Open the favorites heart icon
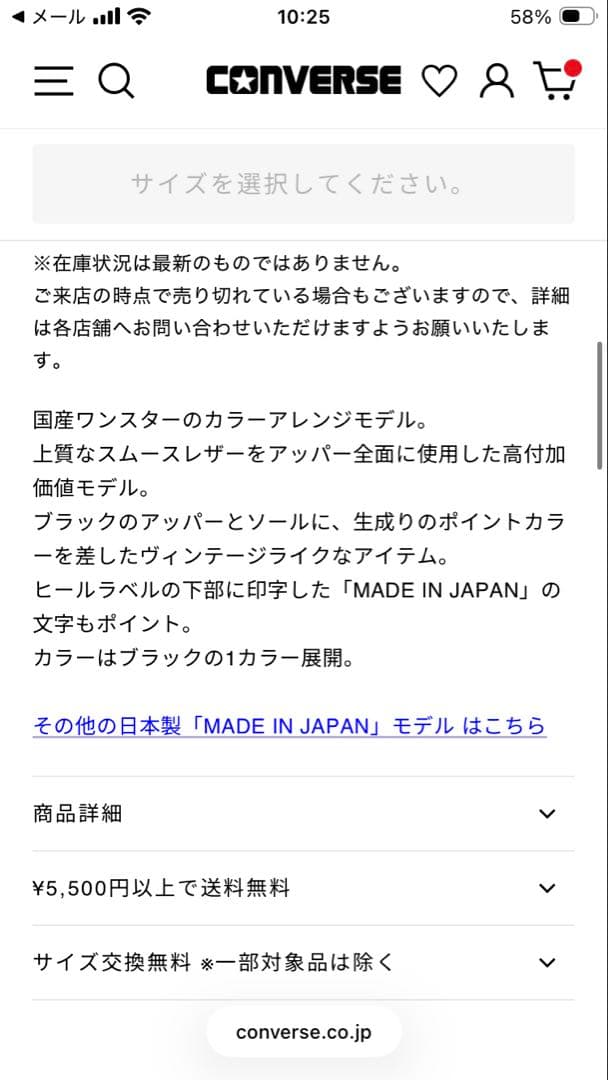Screen dimensions: 608x1080 click(x=438, y=81)
